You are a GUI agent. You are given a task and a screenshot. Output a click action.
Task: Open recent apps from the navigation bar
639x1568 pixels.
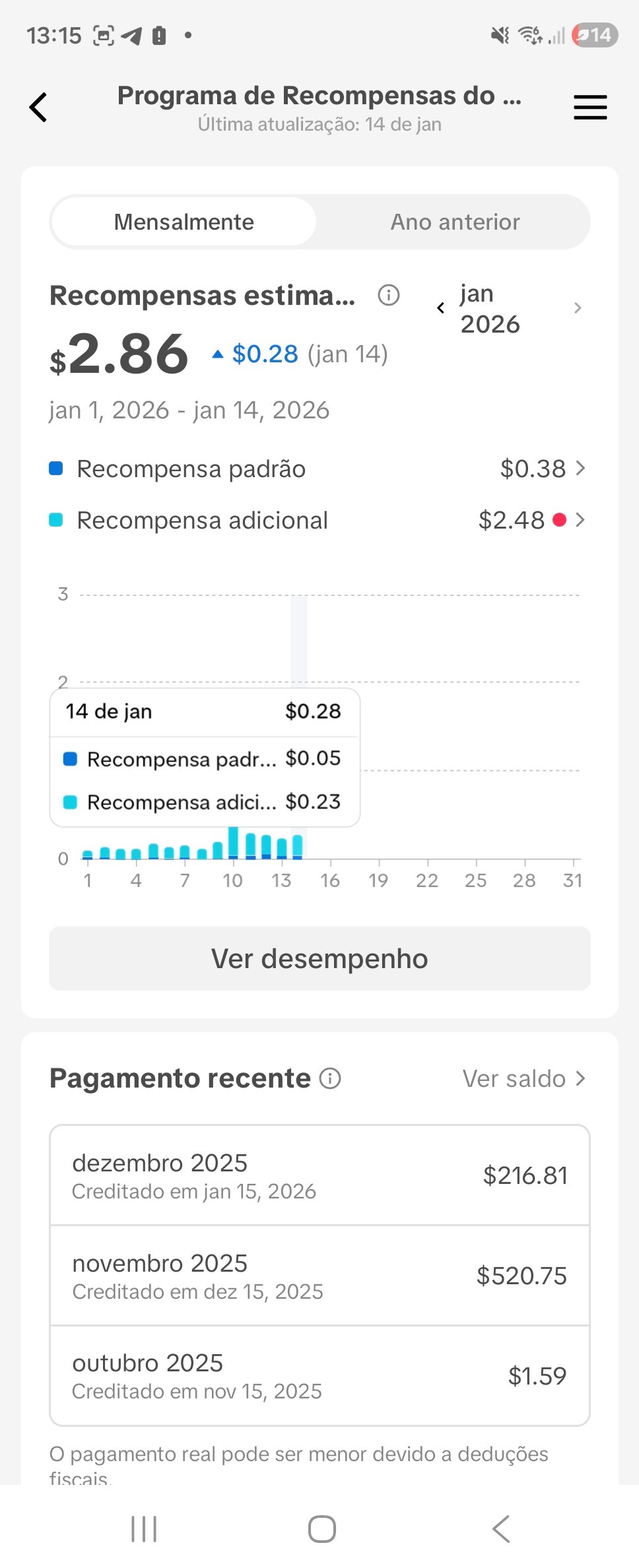144,1529
